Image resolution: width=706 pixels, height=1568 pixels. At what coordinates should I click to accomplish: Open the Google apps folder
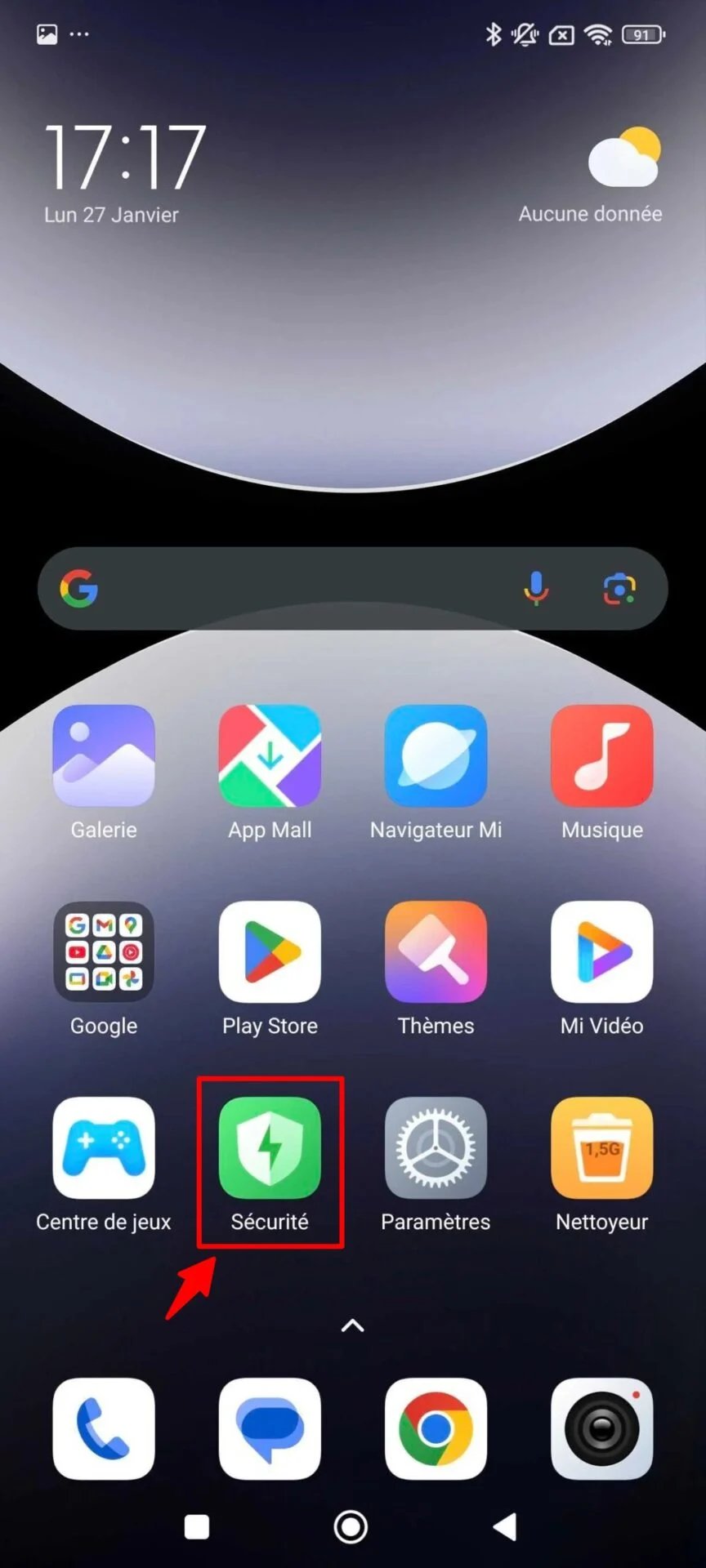tap(104, 951)
